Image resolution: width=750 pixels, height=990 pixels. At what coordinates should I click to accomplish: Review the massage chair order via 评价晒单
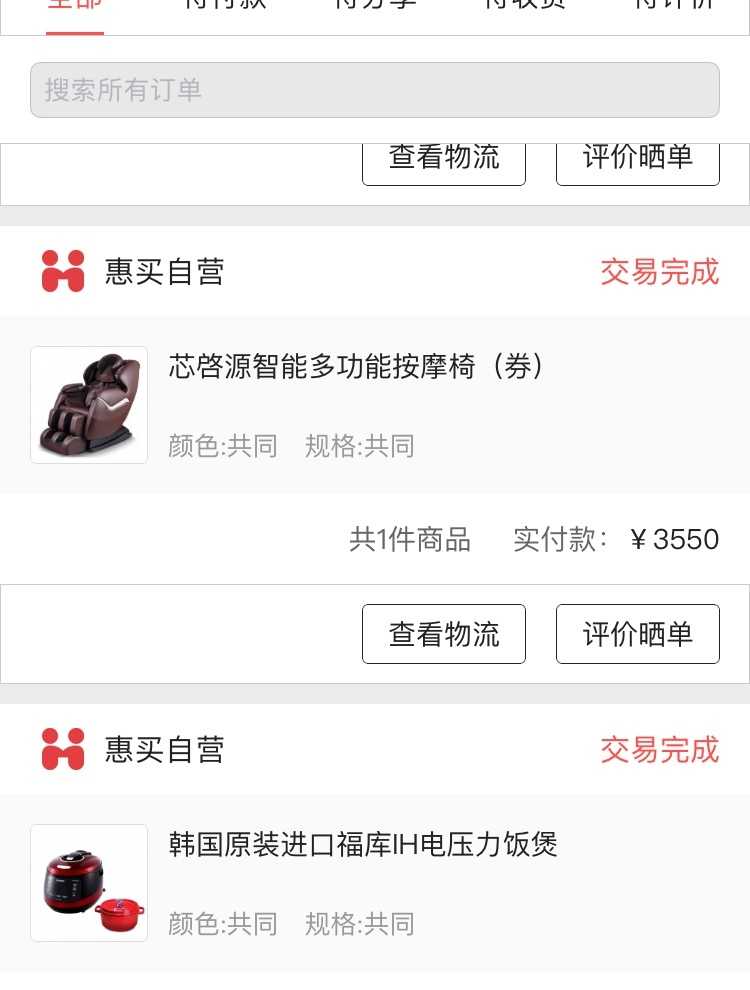[637, 634]
